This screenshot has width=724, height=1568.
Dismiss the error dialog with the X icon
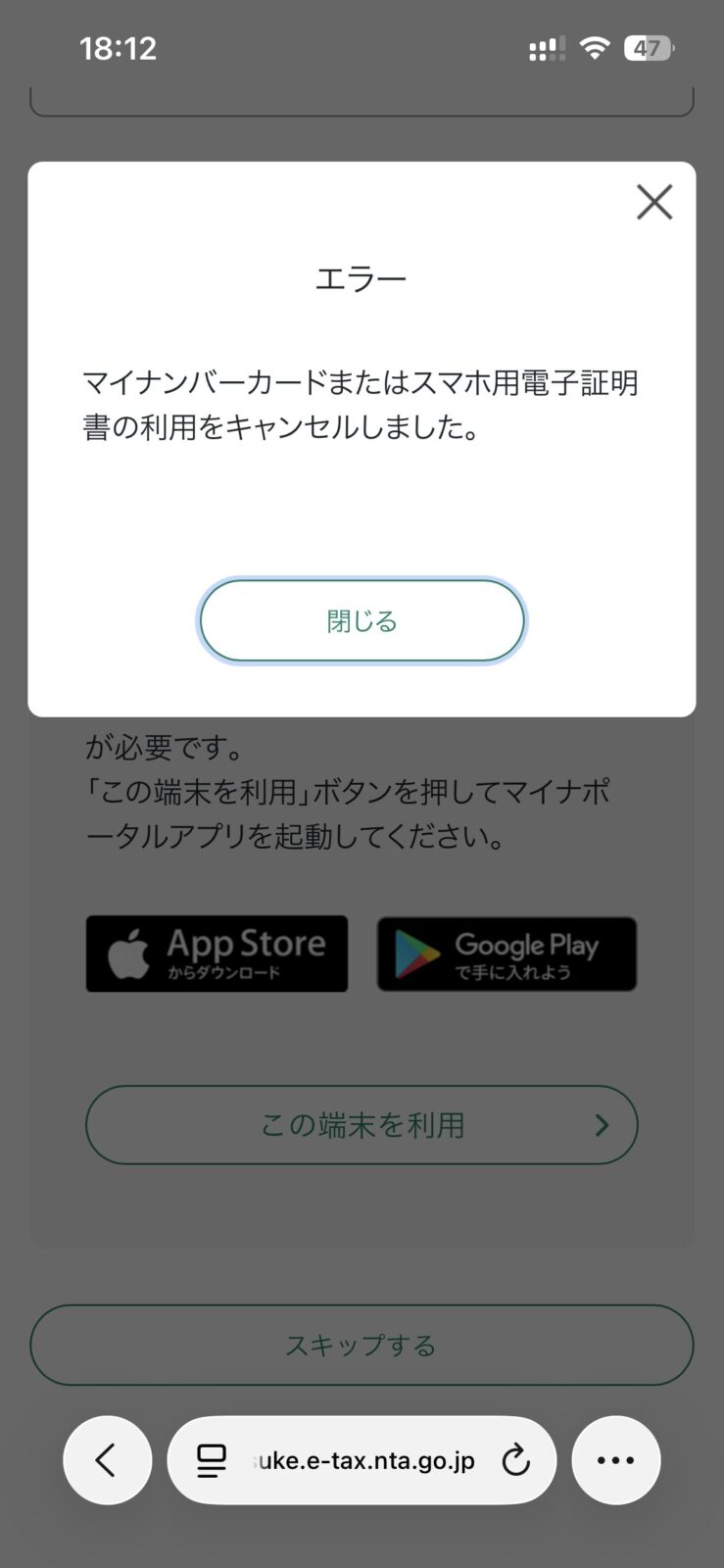pos(653,202)
